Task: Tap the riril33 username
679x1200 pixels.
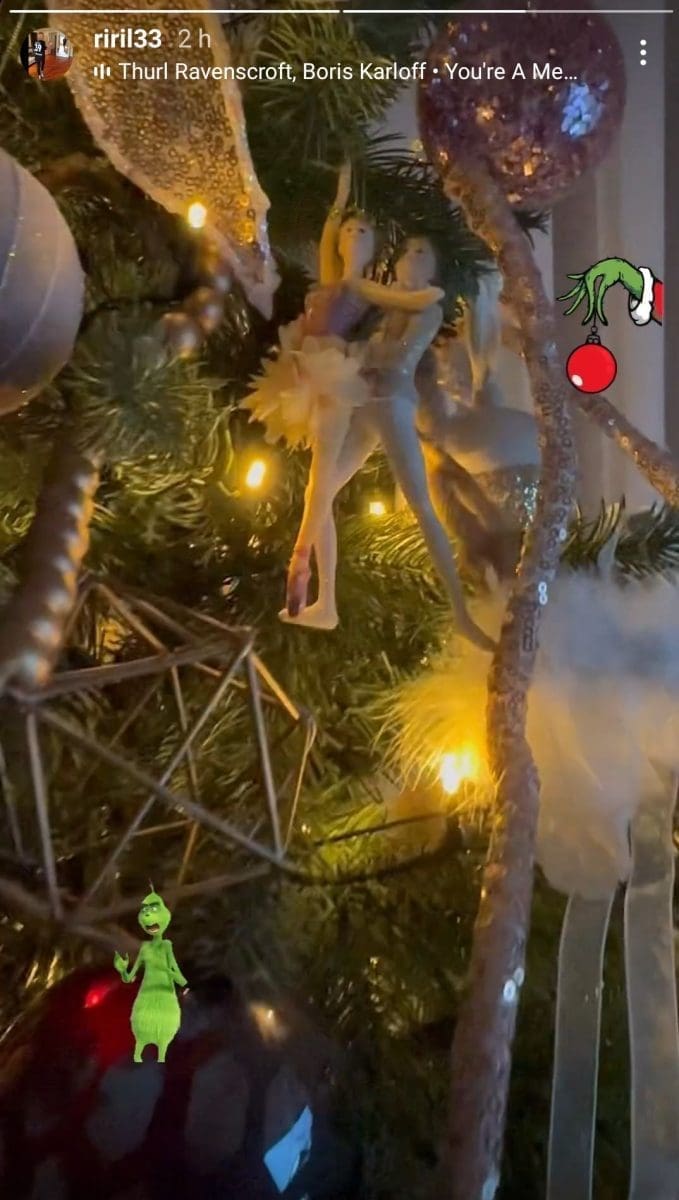Action: (126, 39)
